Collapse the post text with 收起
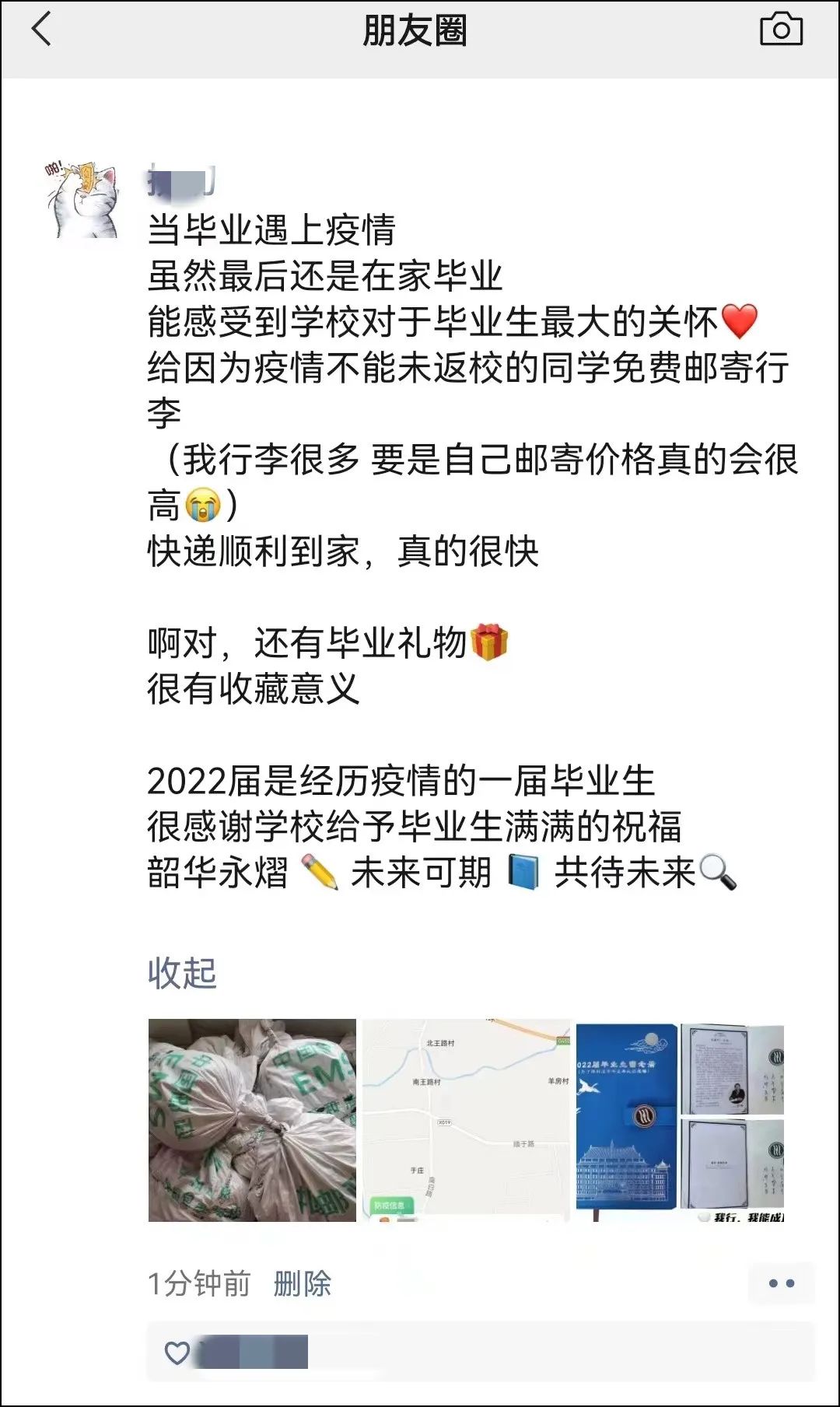840x1407 pixels. [182, 973]
